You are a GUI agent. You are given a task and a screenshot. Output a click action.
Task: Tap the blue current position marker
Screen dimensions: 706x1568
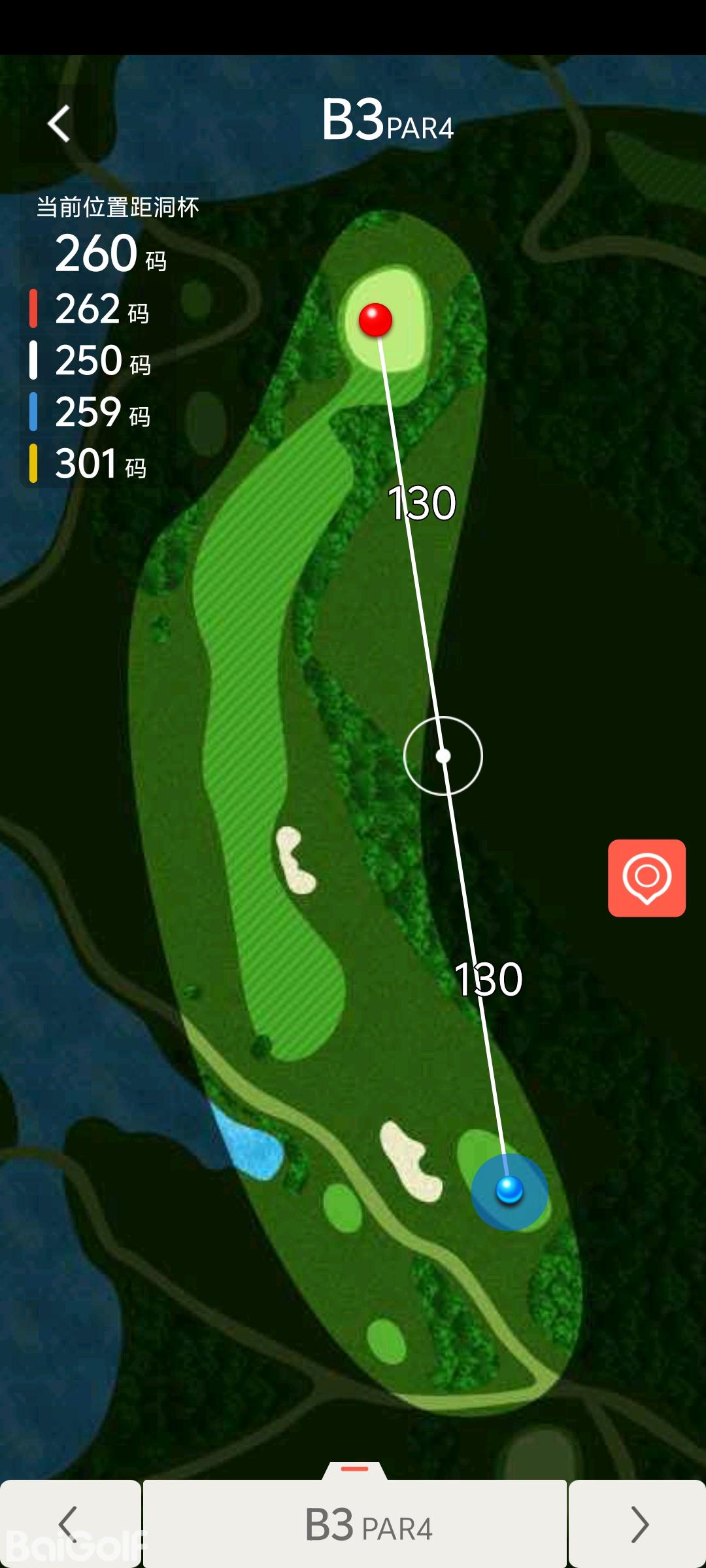click(509, 1190)
